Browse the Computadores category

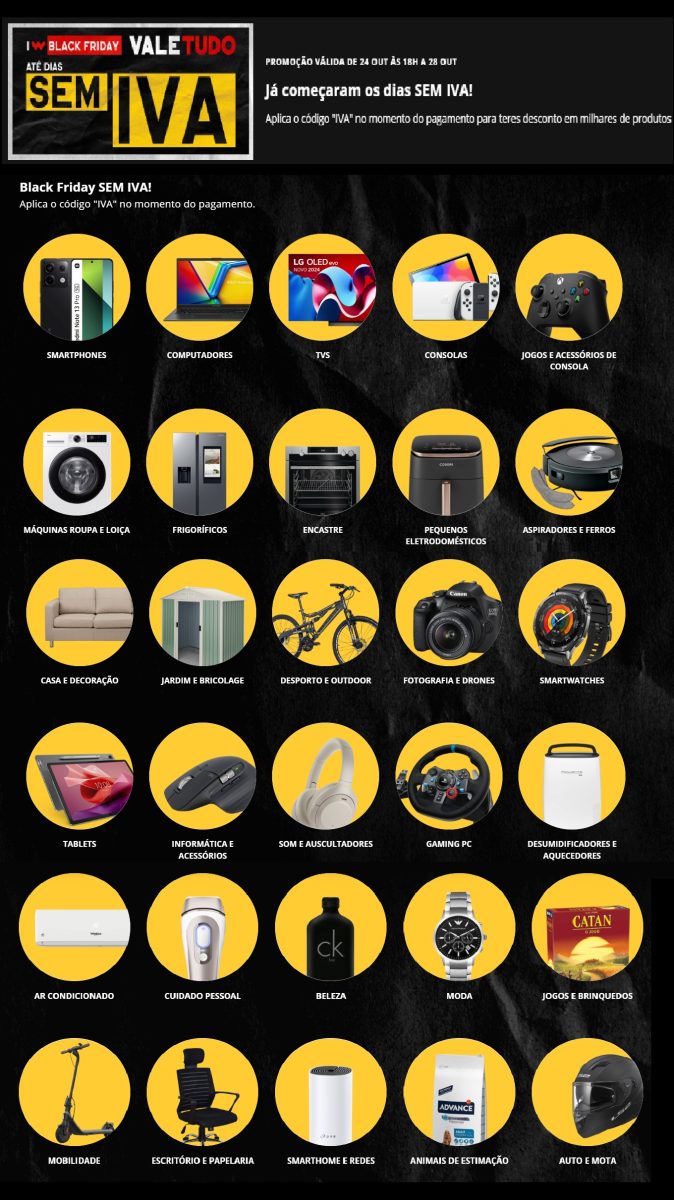(200, 288)
